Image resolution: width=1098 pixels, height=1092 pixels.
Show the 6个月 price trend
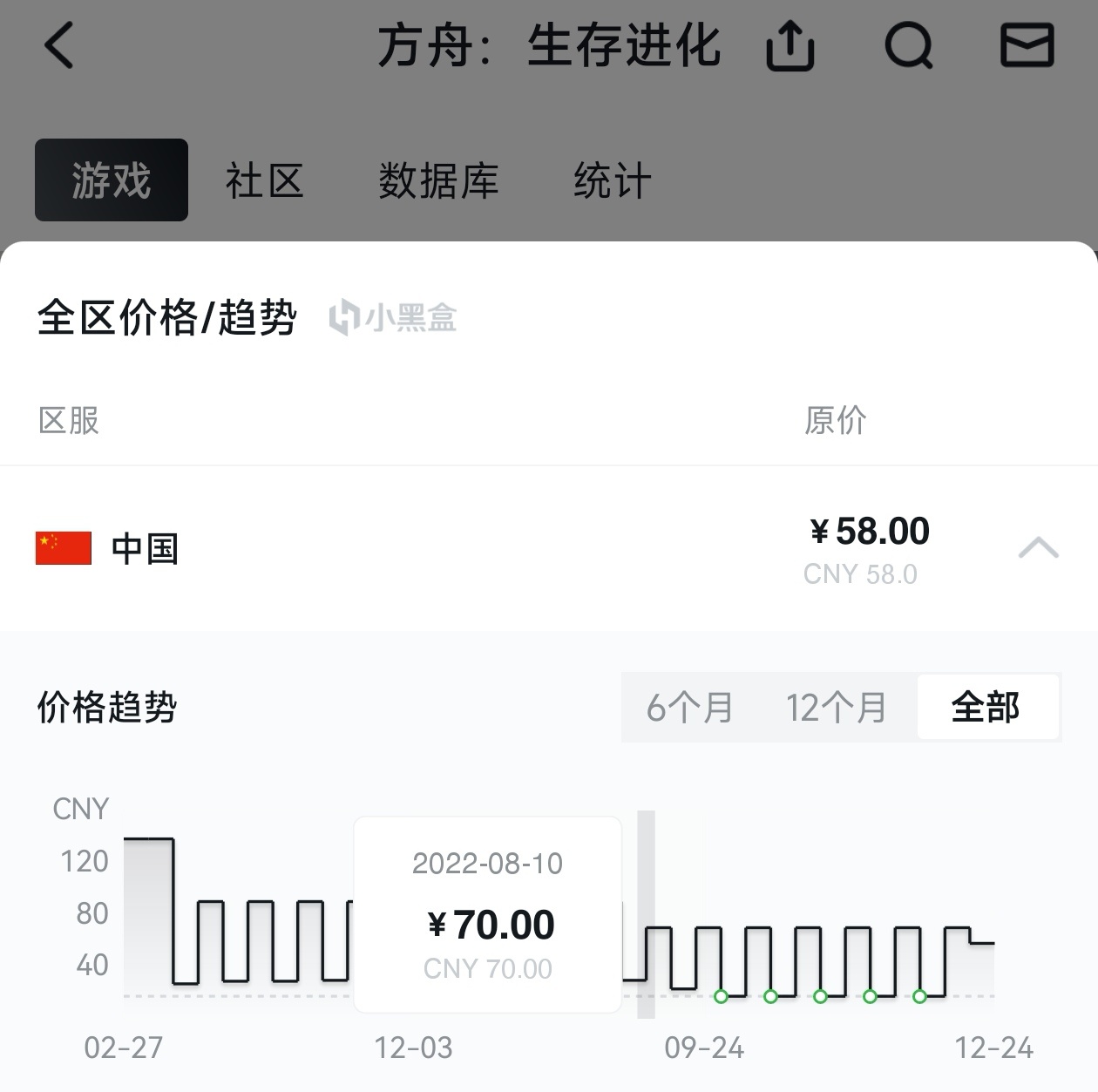689,708
